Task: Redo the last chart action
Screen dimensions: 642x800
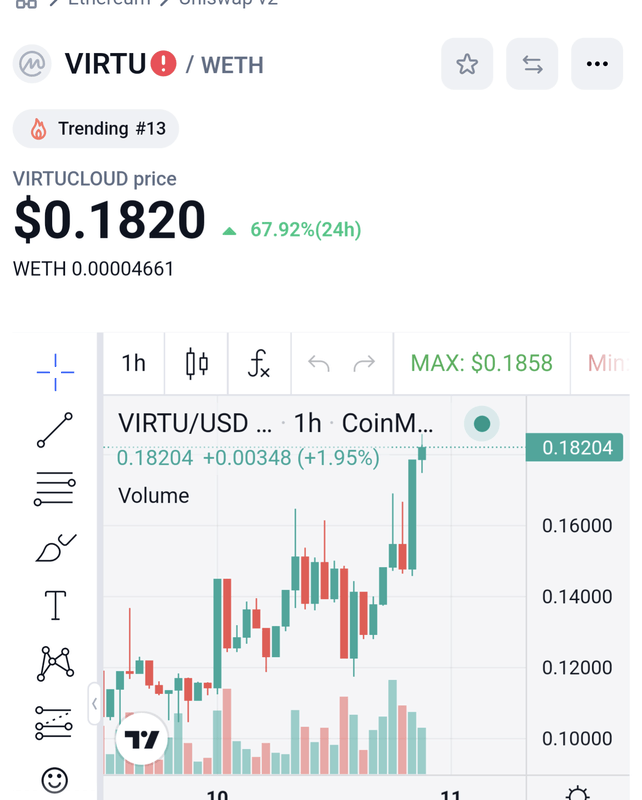Action: [x=364, y=363]
